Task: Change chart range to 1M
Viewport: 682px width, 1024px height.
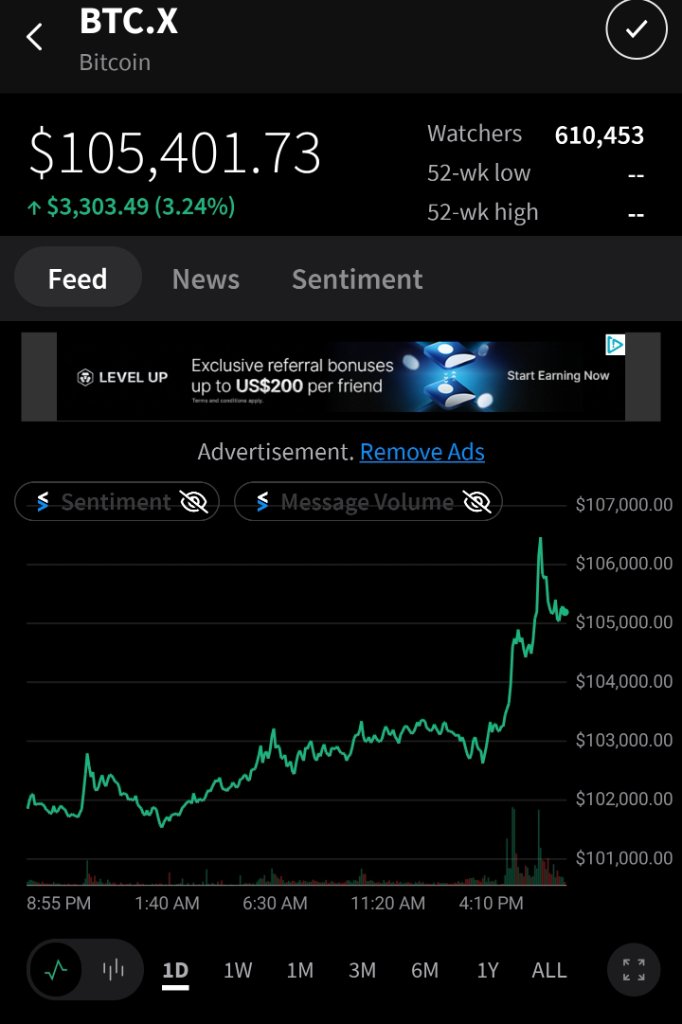Action: click(300, 970)
